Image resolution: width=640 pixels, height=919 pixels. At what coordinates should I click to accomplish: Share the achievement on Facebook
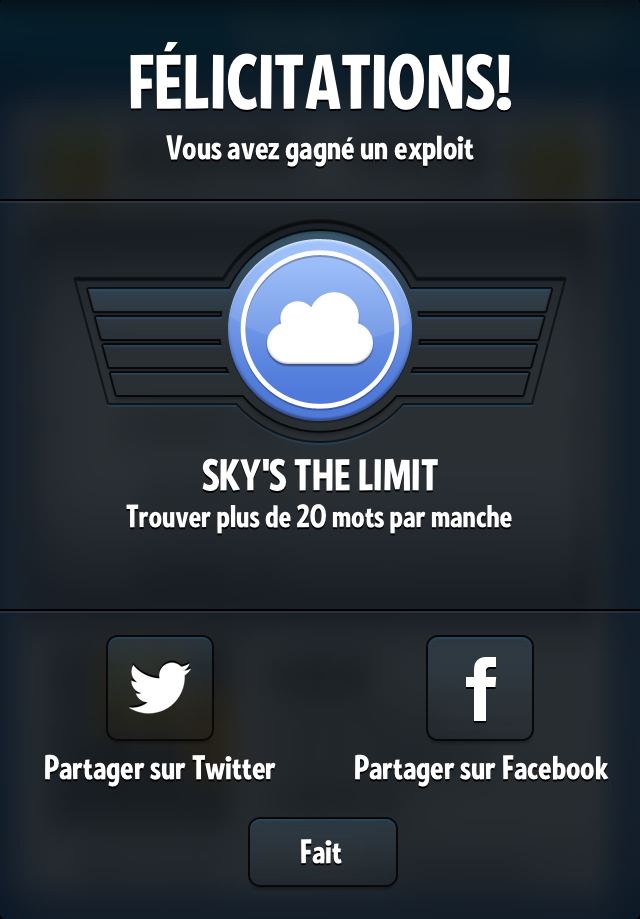coord(480,688)
